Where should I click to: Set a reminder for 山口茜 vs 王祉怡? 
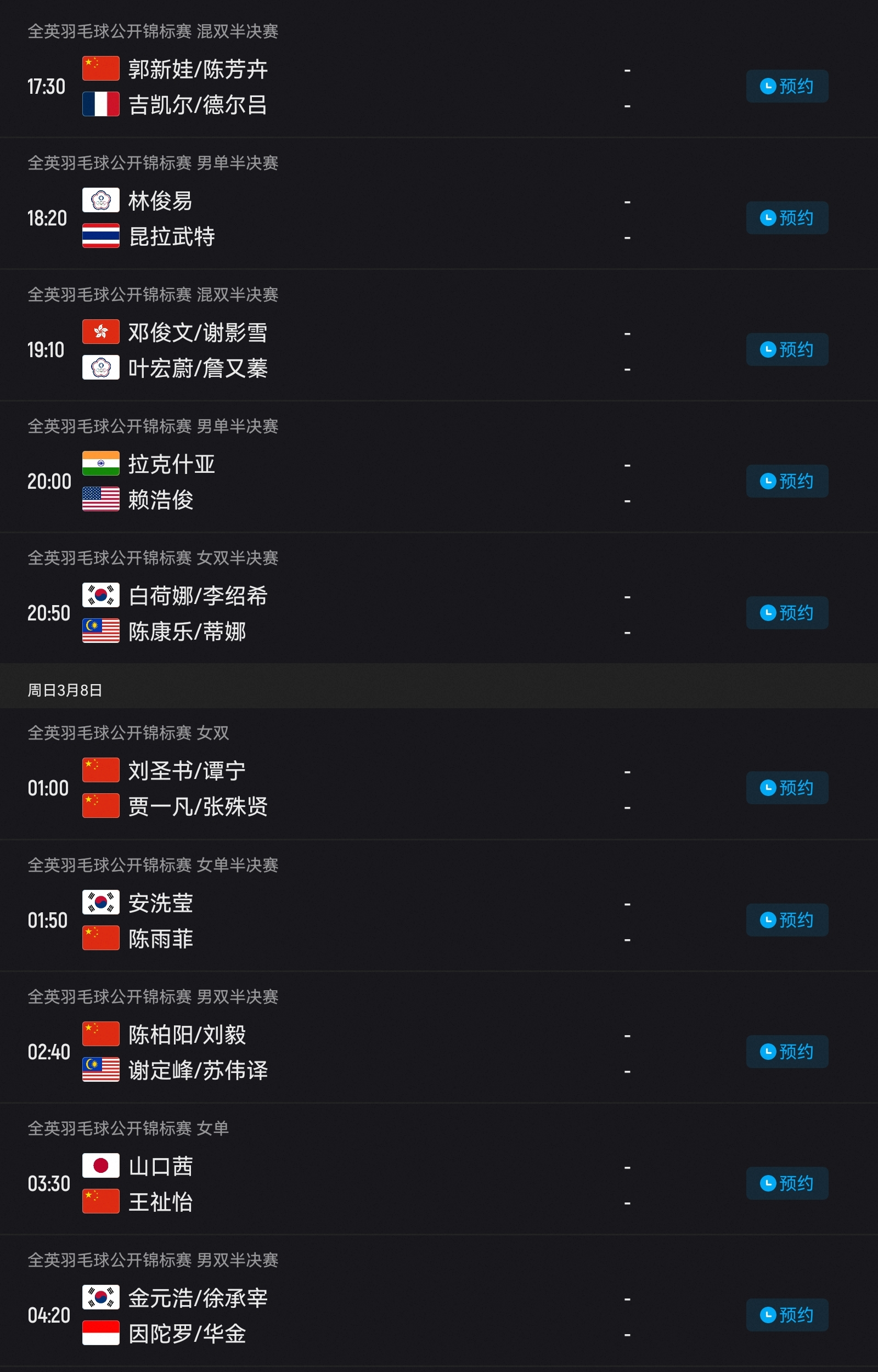(787, 1183)
